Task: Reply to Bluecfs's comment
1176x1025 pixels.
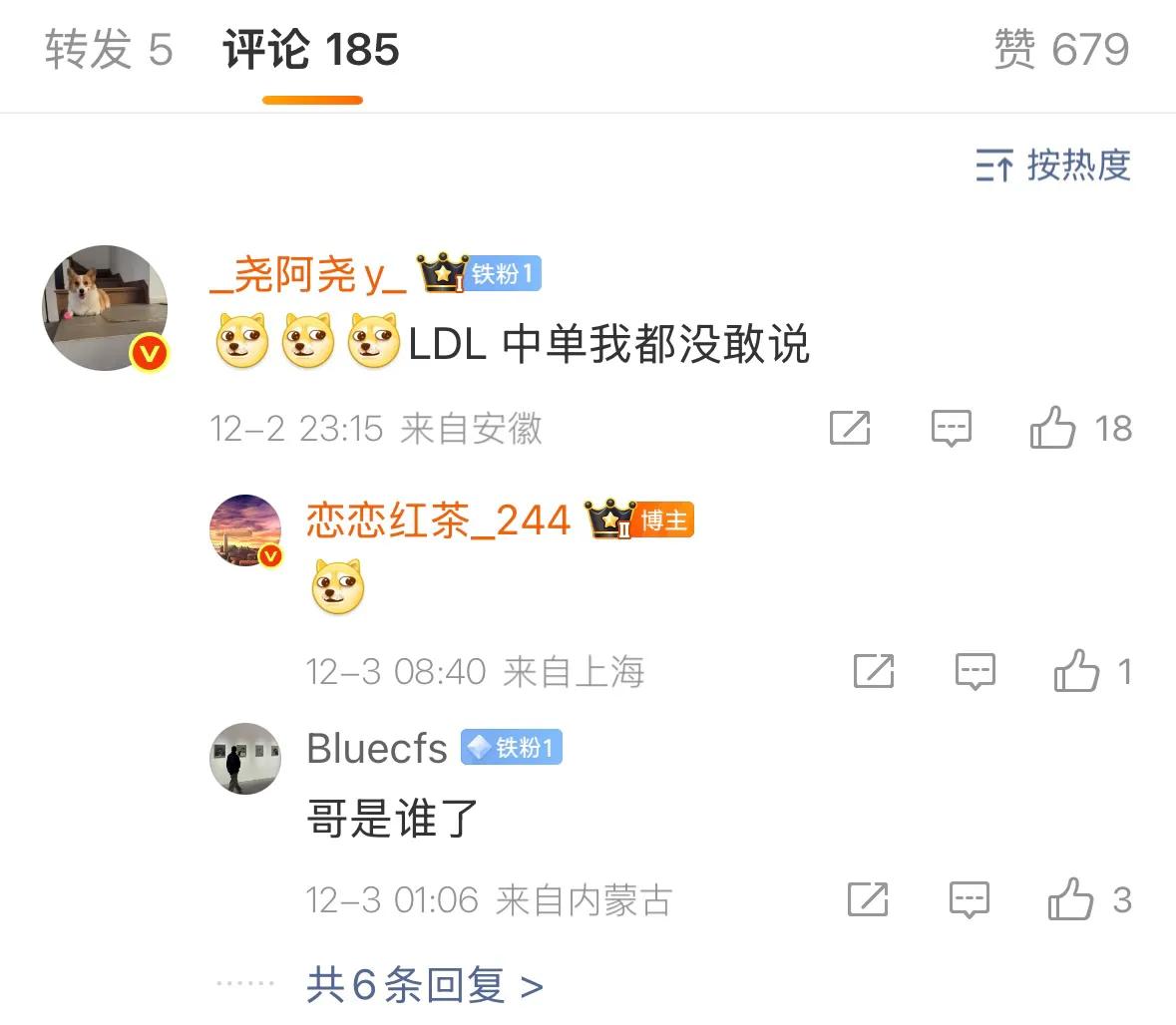Action: 969,899
